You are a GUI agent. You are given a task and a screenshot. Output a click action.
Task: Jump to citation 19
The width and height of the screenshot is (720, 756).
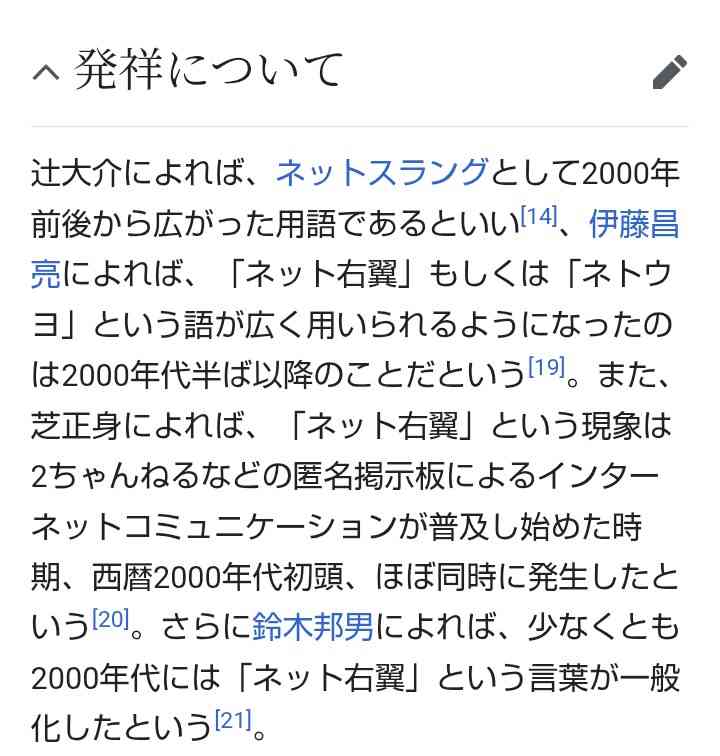click(x=546, y=369)
